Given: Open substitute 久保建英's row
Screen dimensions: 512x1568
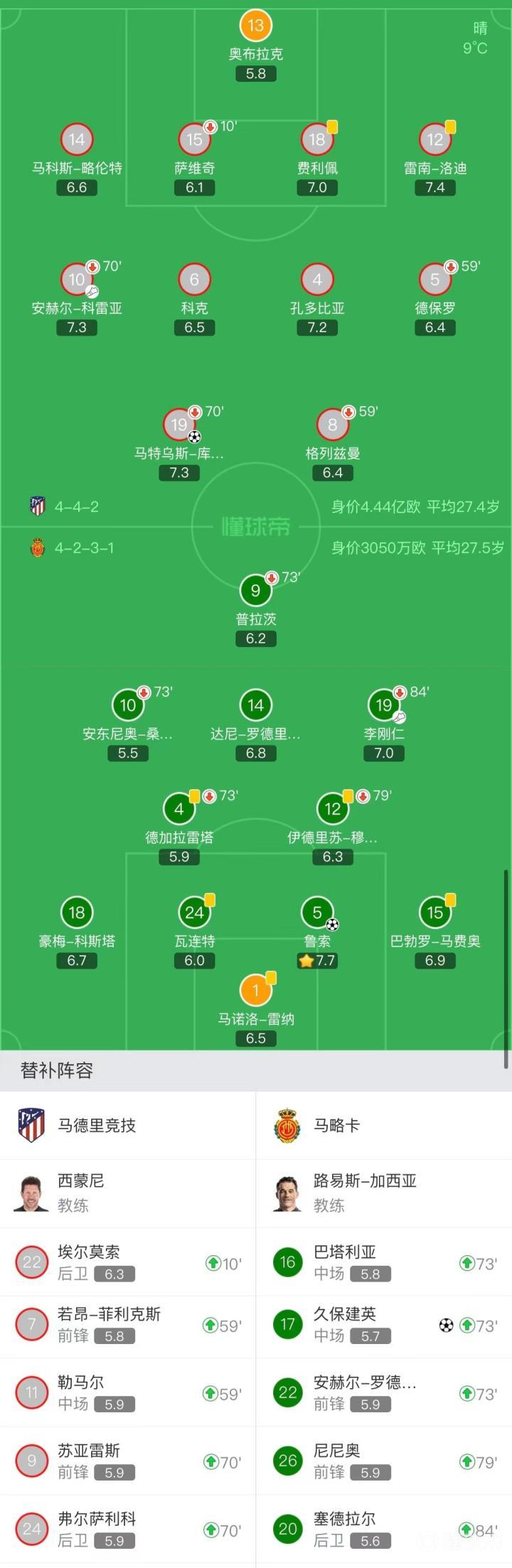Looking at the screenshot, I should pos(384,1325).
